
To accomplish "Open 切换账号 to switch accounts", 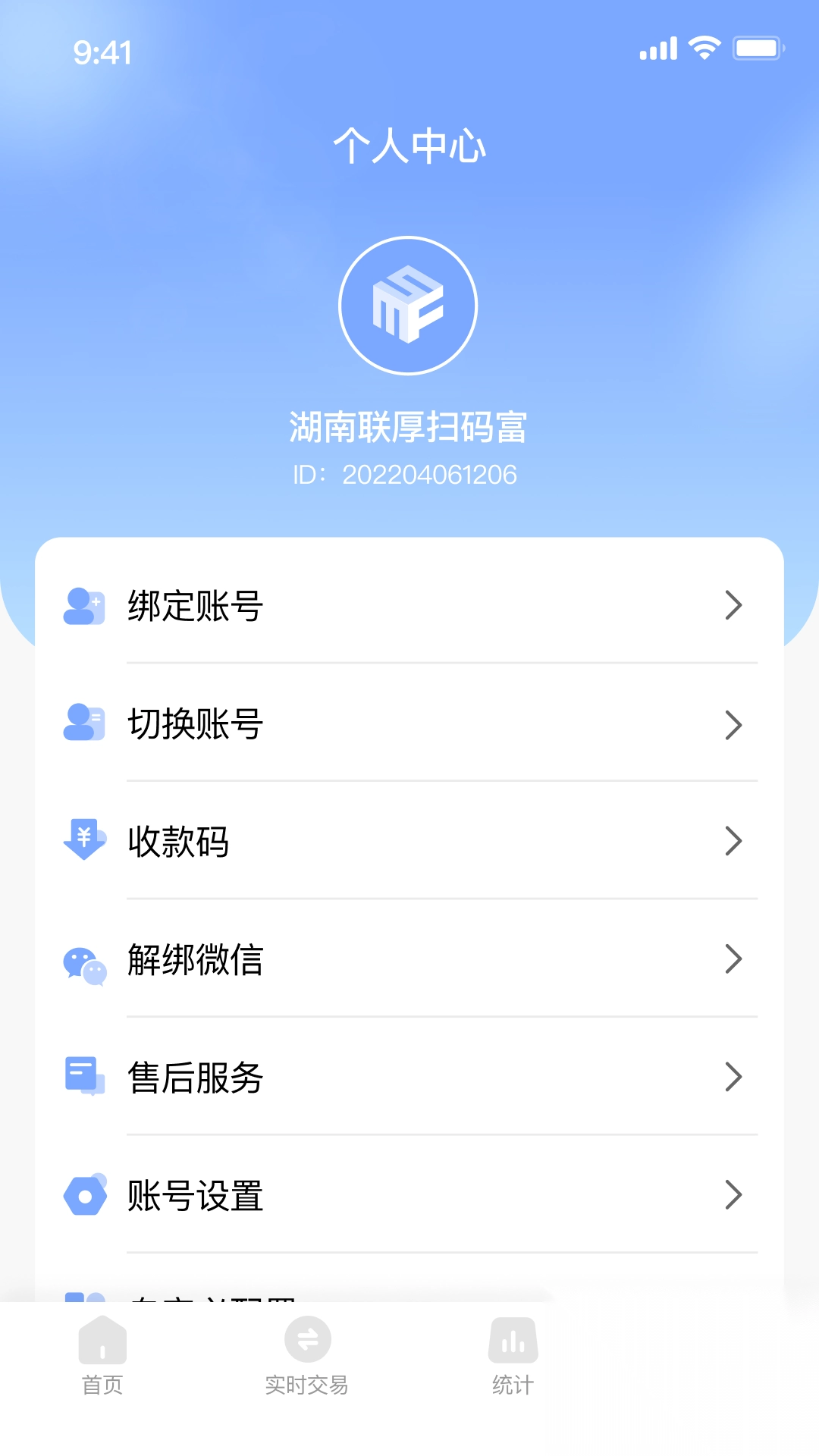I will pyautogui.click(x=409, y=724).
